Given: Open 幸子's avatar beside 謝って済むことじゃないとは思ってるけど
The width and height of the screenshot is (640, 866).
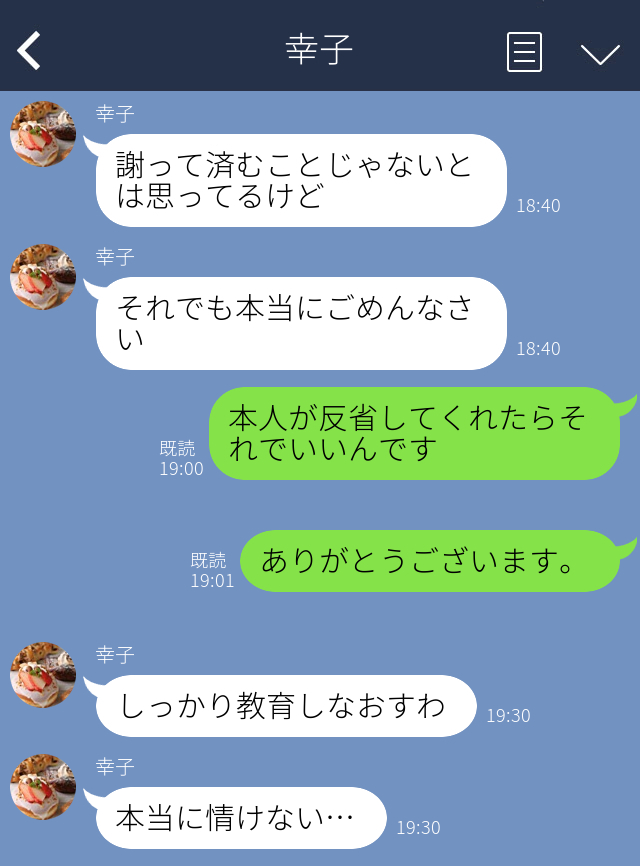Looking at the screenshot, I should pyautogui.click(x=43, y=134).
